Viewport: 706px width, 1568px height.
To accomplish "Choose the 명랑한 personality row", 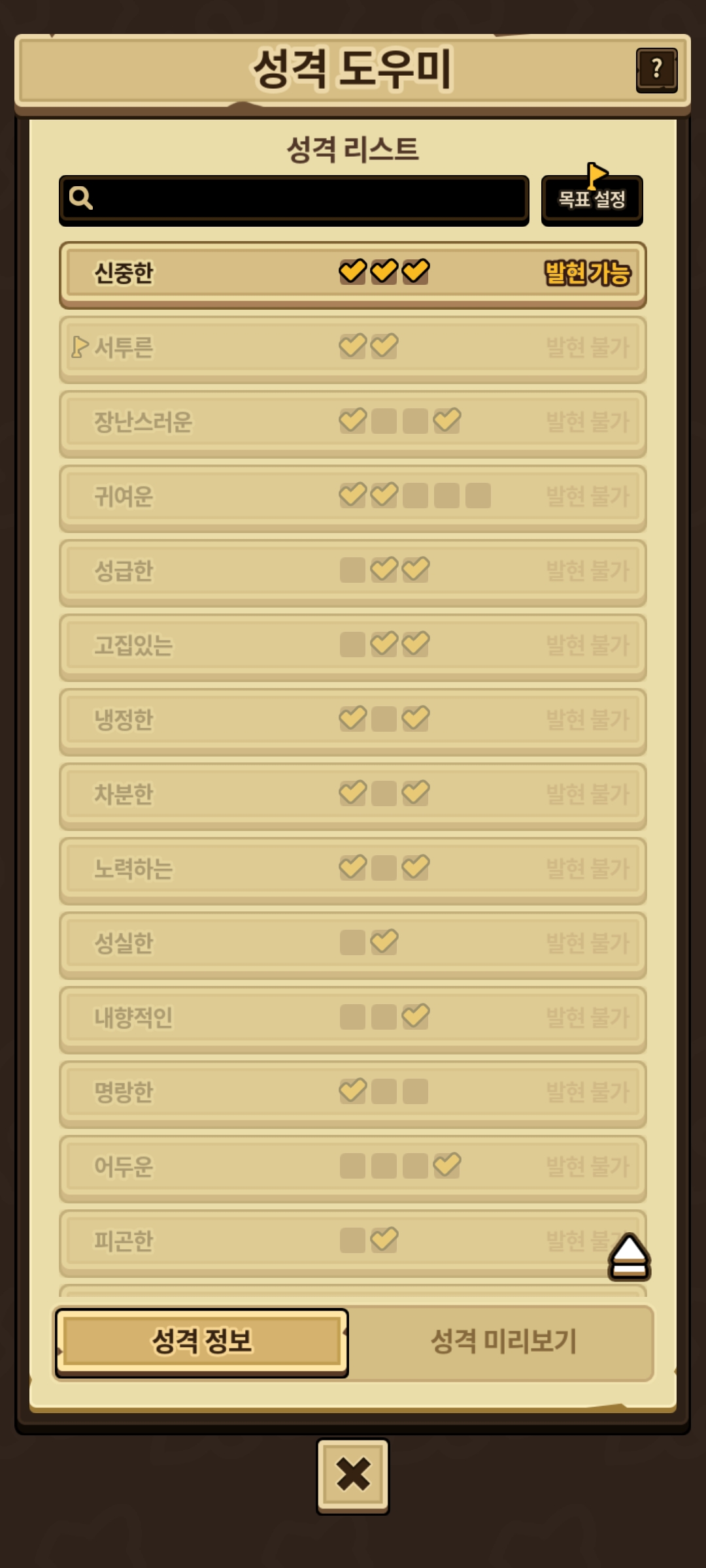I will [353, 1093].
